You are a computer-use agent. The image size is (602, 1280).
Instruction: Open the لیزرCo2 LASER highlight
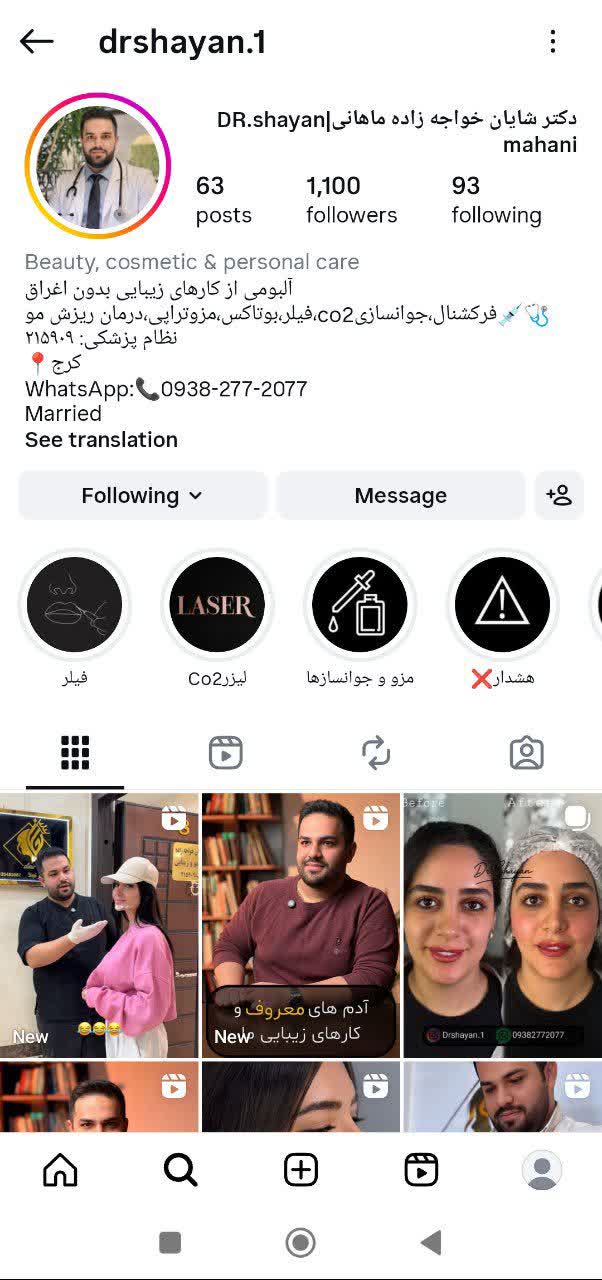tap(217, 605)
